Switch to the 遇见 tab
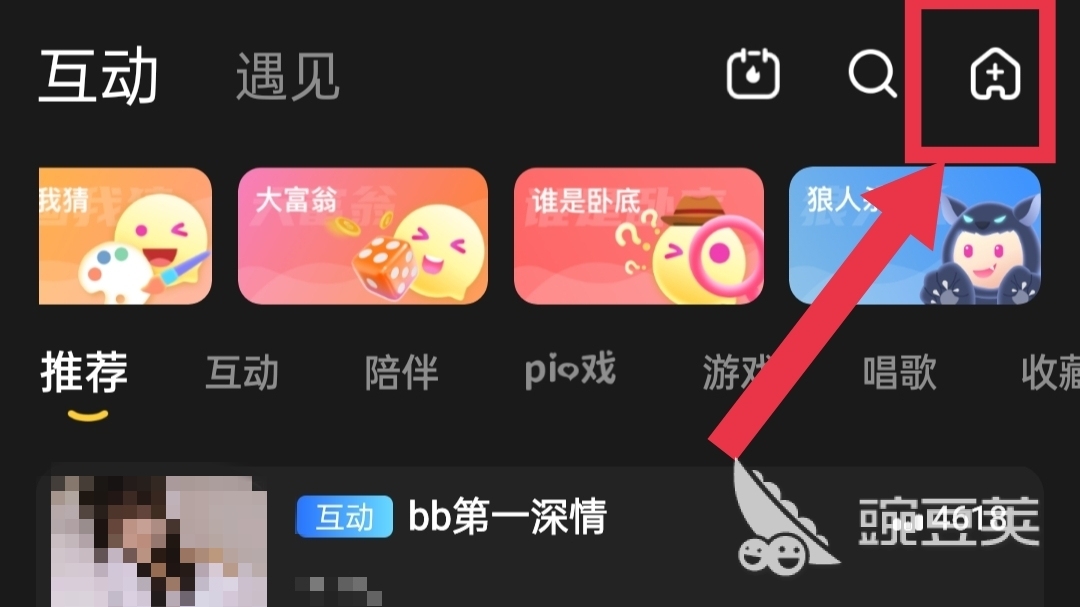This screenshot has height=607, width=1080. [x=288, y=77]
